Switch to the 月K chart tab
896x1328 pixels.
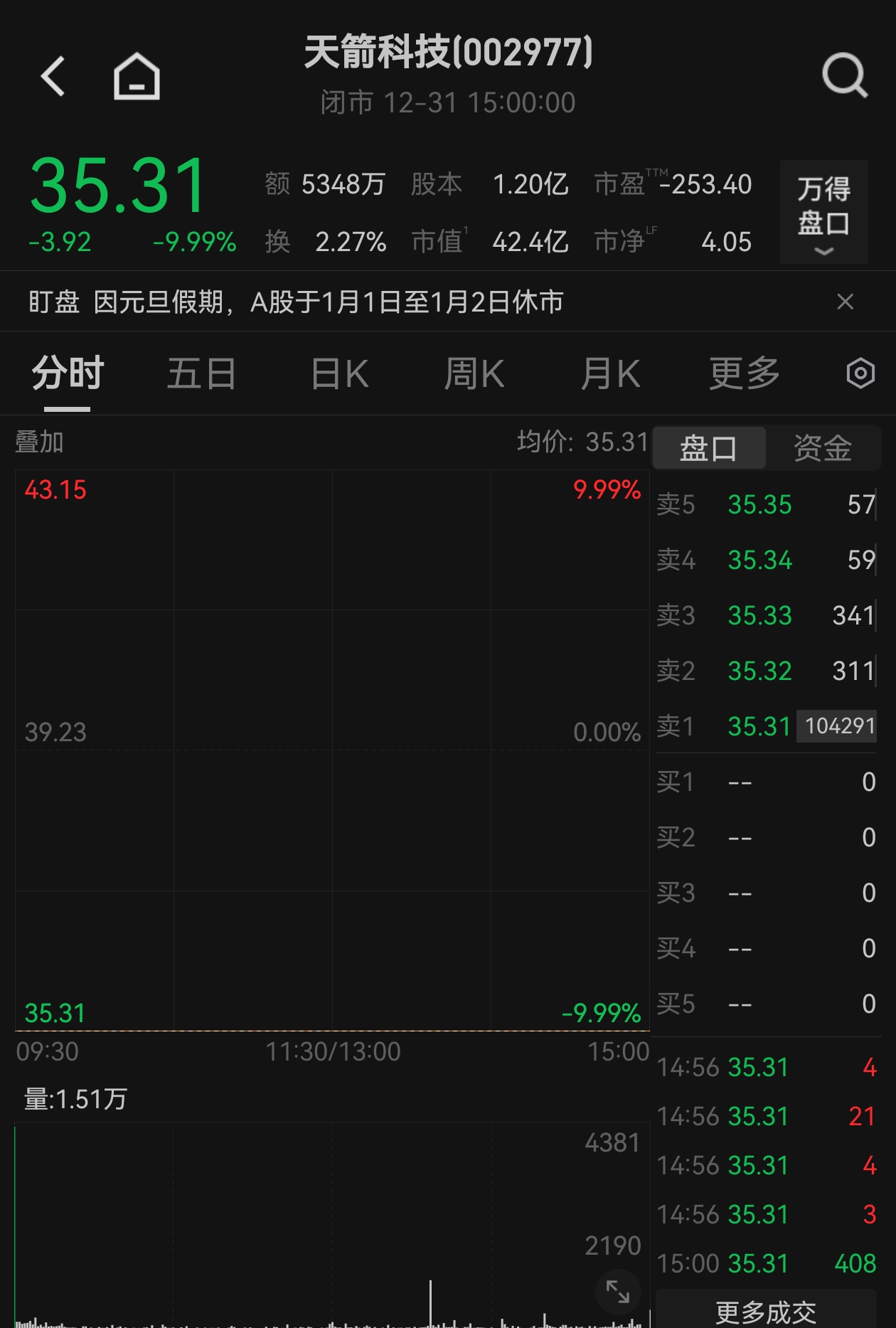click(610, 373)
